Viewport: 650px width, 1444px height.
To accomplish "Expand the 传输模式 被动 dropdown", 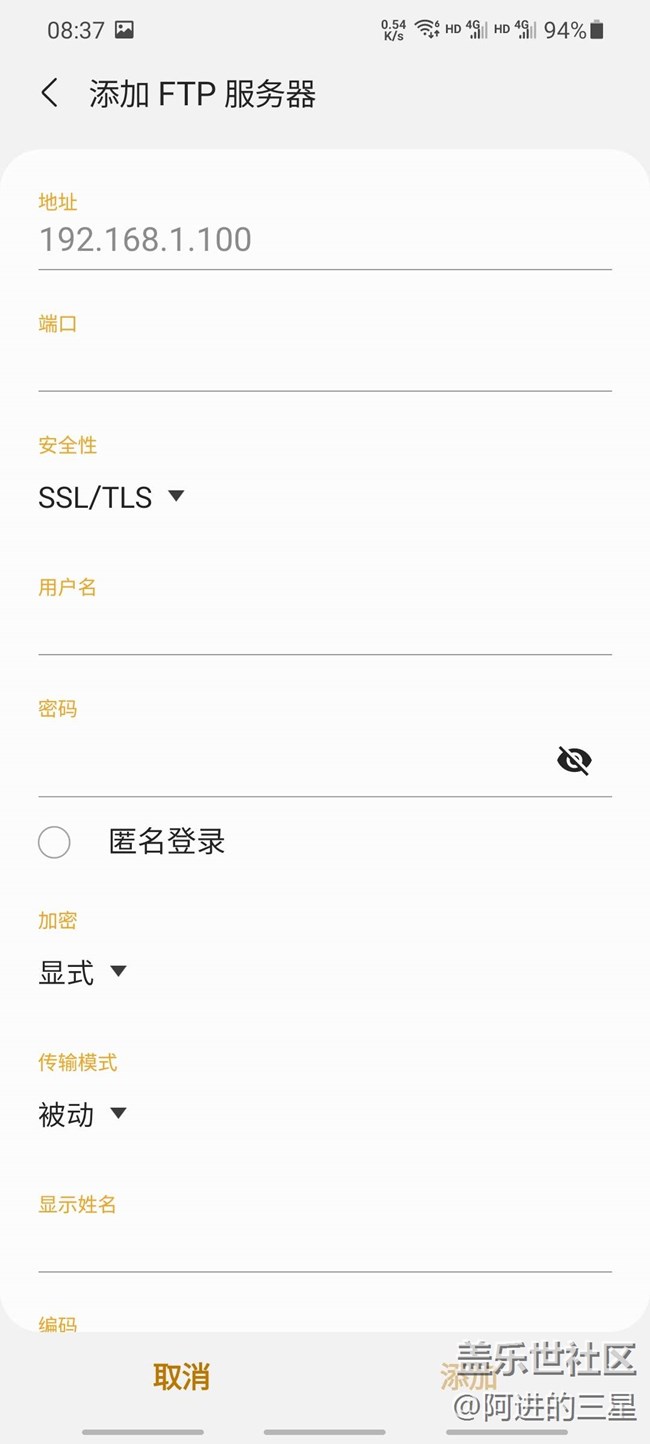I will click(x=83, y=1114).
